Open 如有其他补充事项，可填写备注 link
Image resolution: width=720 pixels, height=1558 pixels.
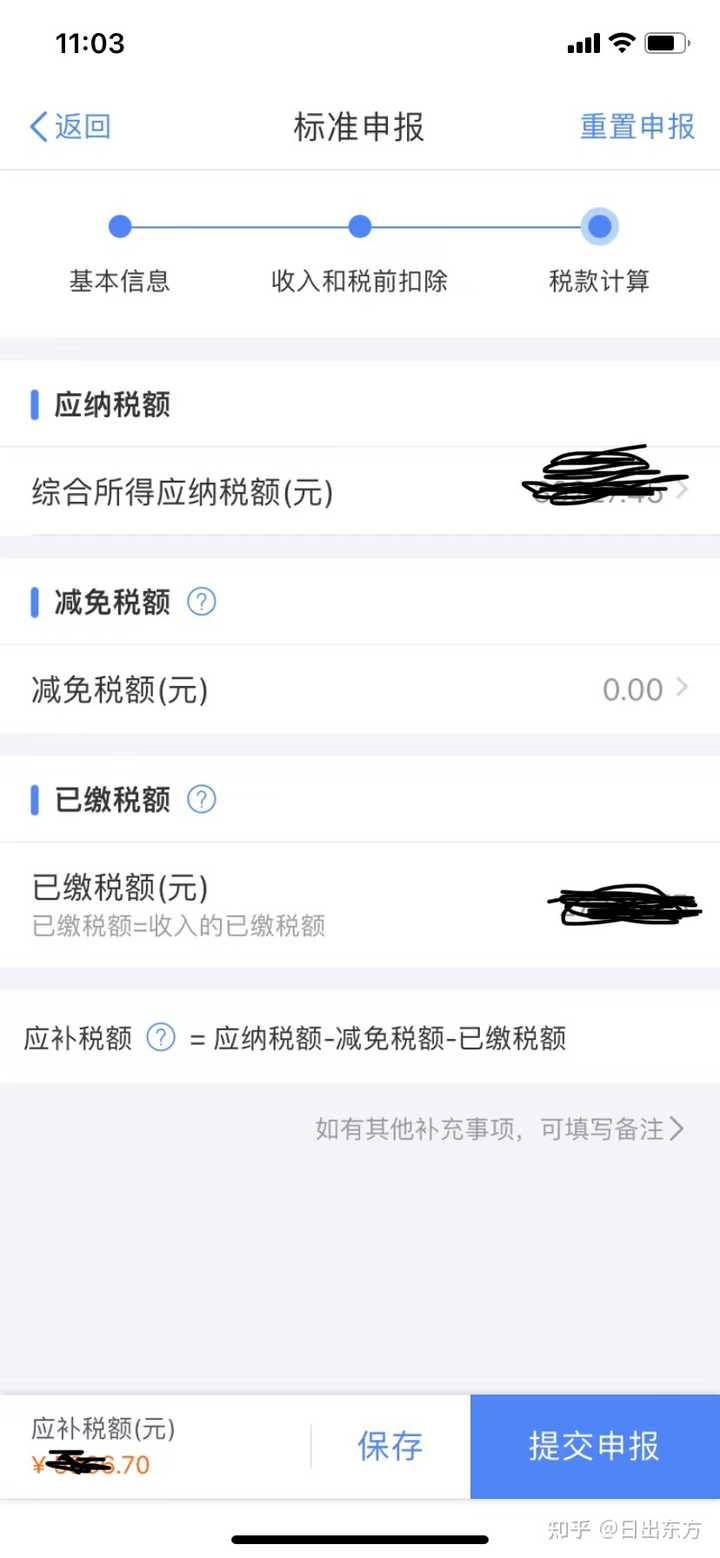click(x=500, y=1129)
